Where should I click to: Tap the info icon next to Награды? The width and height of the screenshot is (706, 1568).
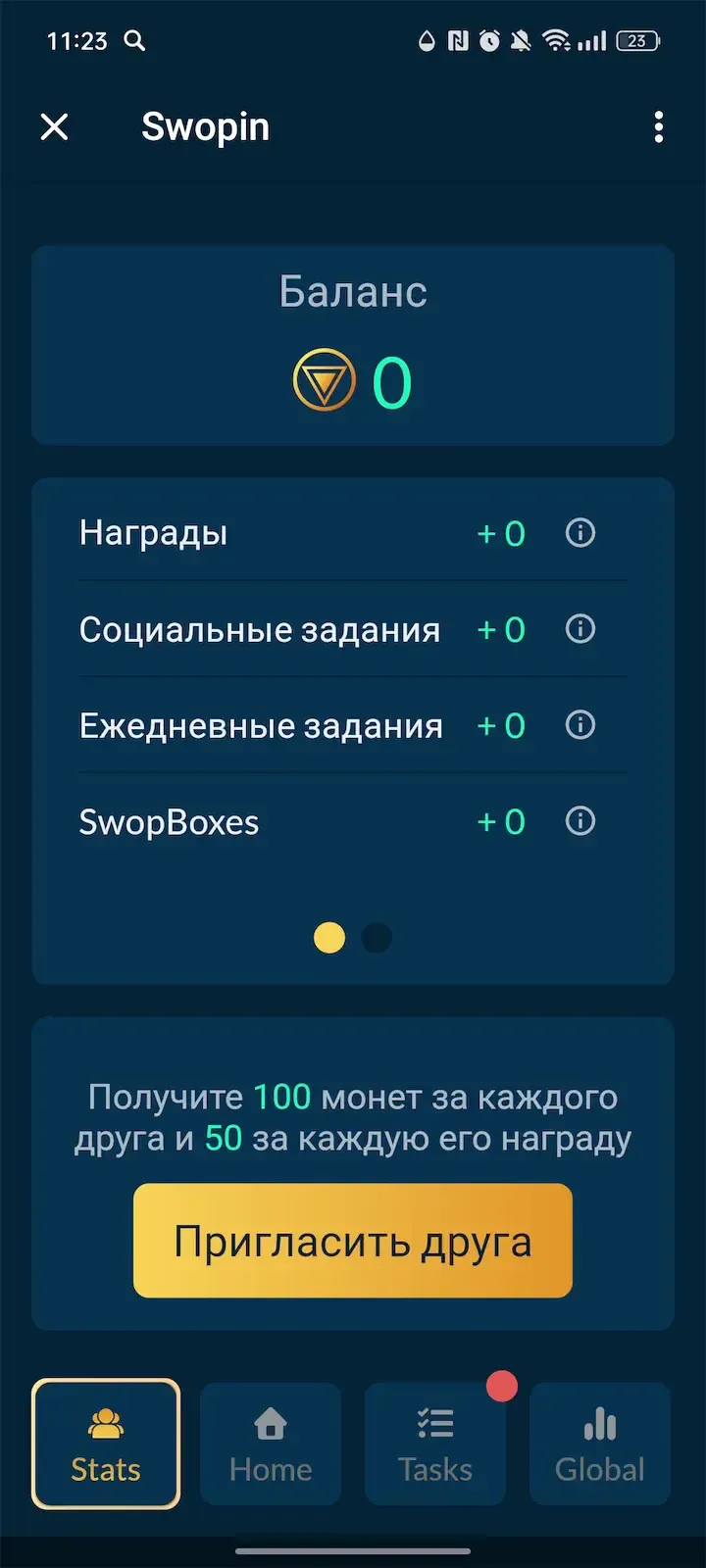coord(580,533)
